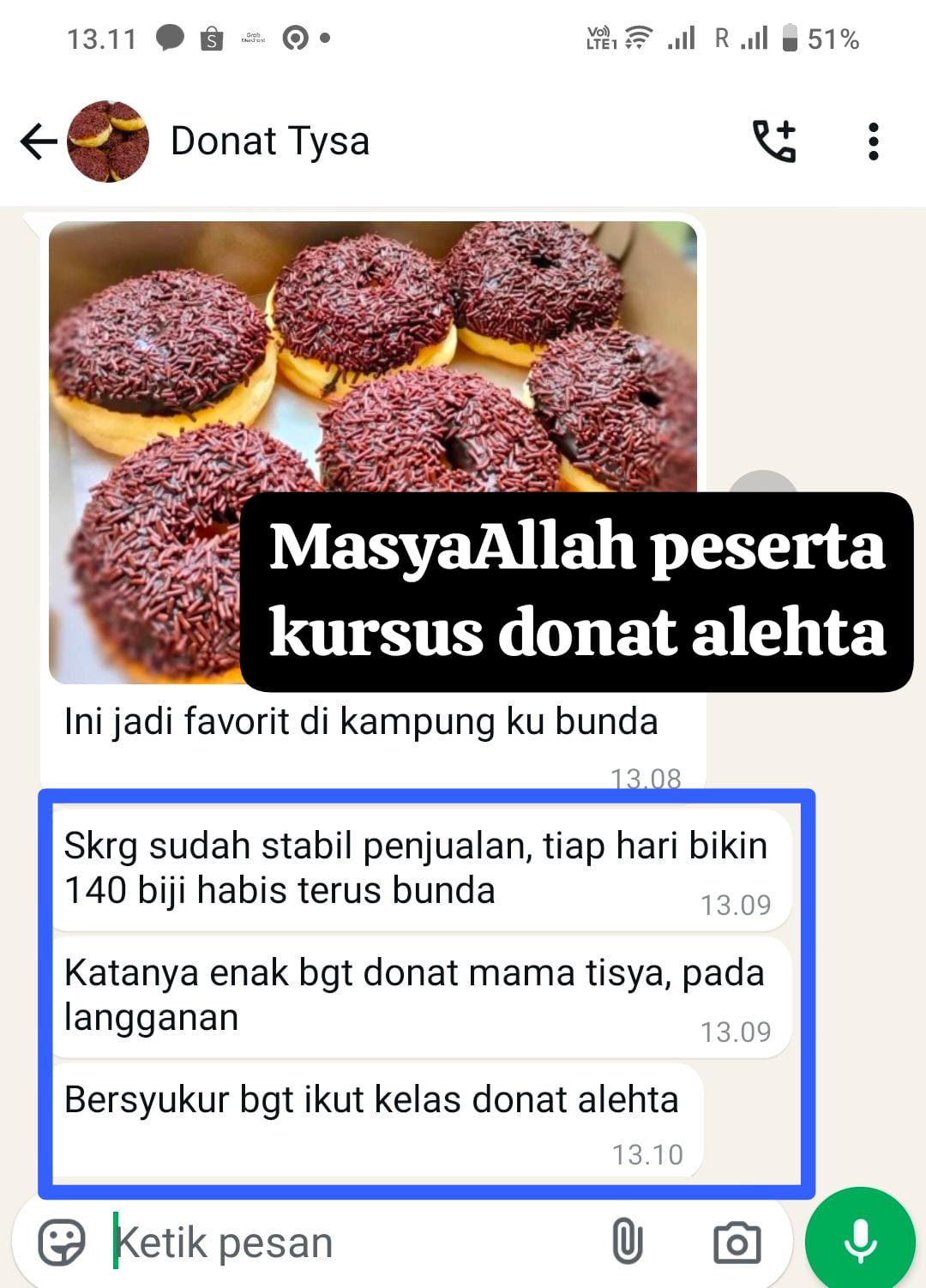Open the camera to send a photo
The height and width of the screenshot is (1288, 926).
tap(737, 1242)
